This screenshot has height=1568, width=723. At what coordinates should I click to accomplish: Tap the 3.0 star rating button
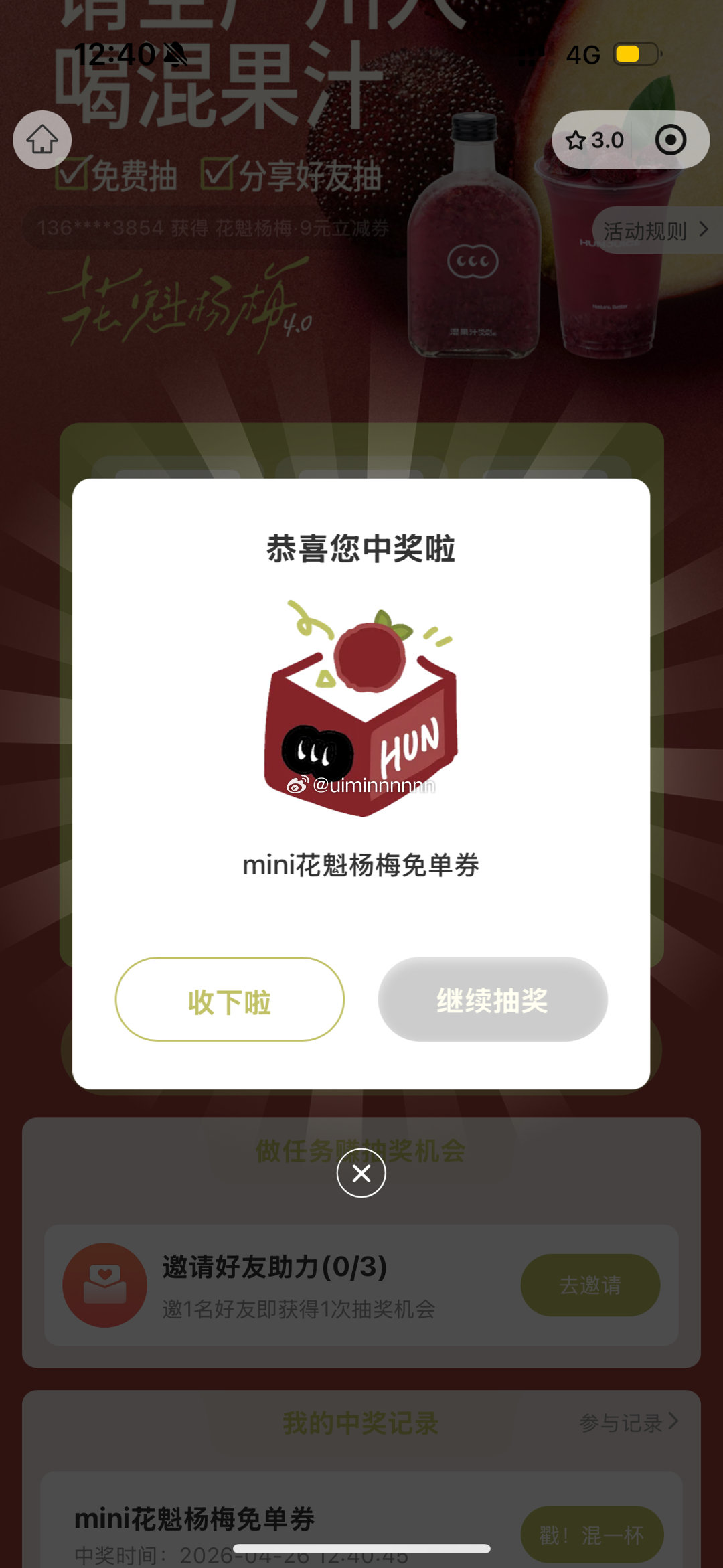pos(594,140)
